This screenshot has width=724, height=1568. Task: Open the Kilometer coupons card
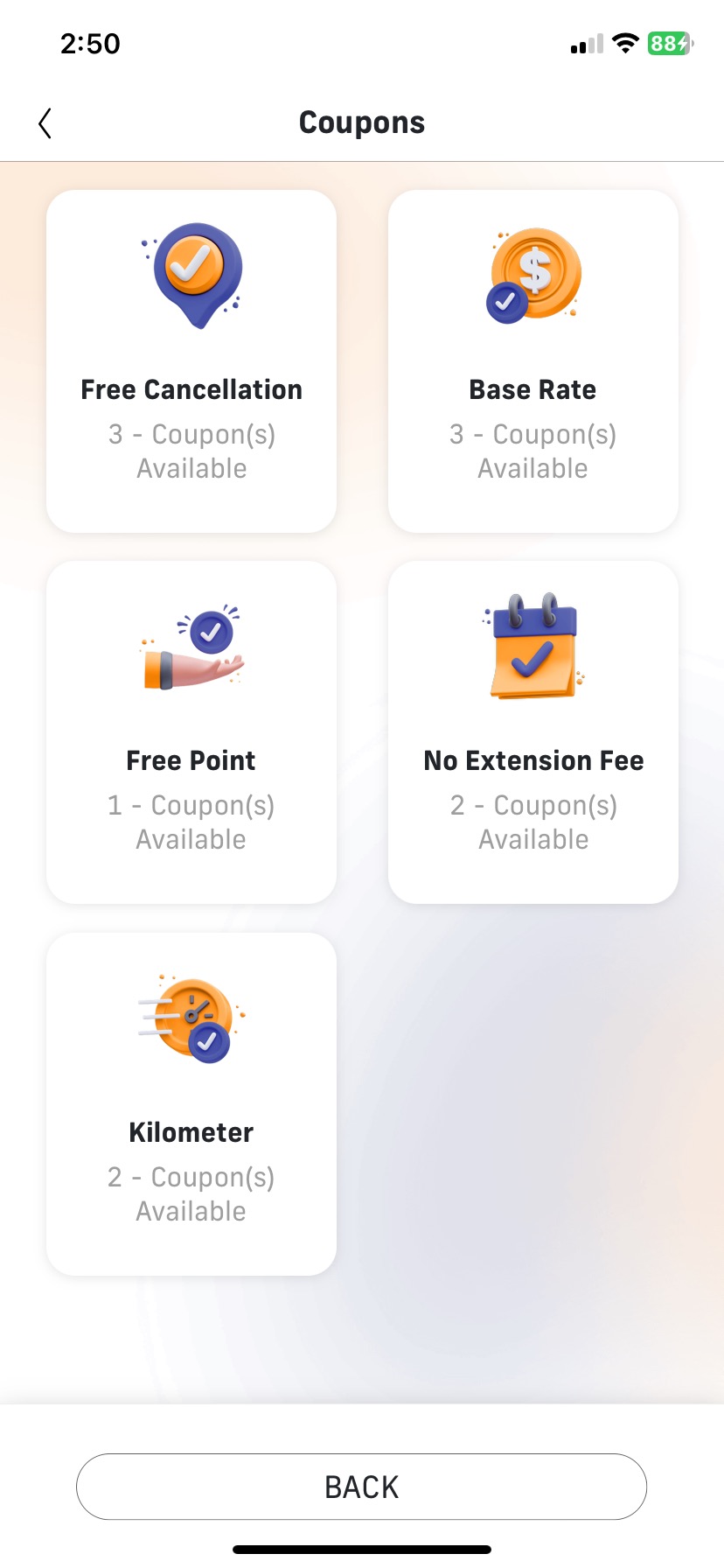pyautogui.click(x=191, y=1102)
